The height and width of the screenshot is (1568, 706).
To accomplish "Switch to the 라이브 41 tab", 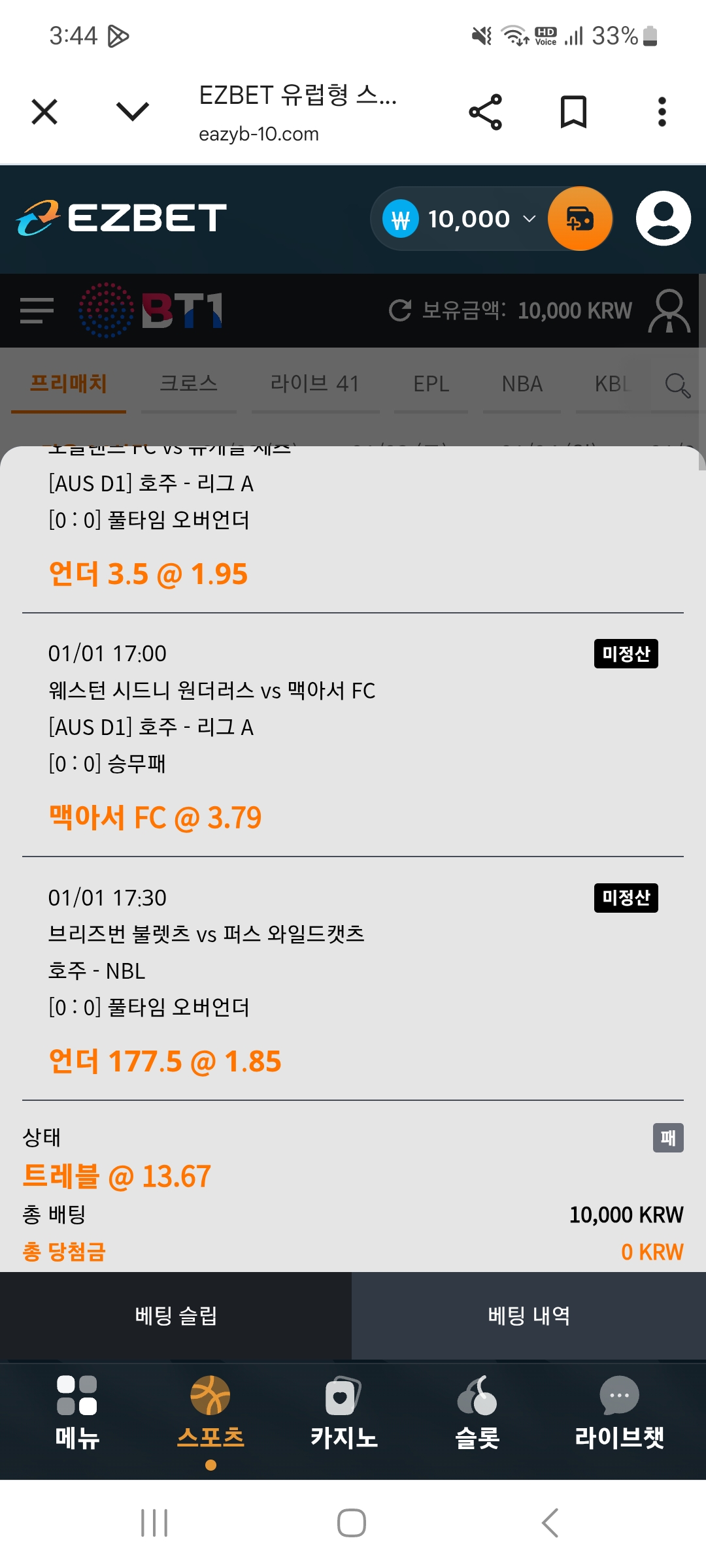I will 315,384.
